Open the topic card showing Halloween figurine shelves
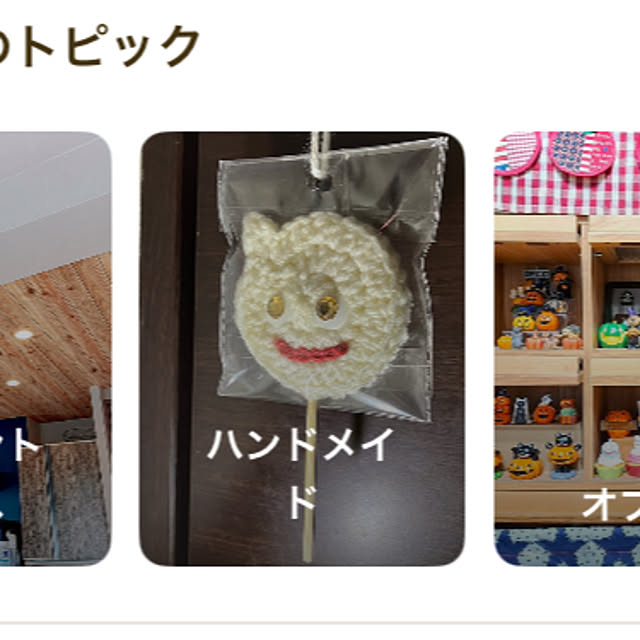 [x=567, y=349]
